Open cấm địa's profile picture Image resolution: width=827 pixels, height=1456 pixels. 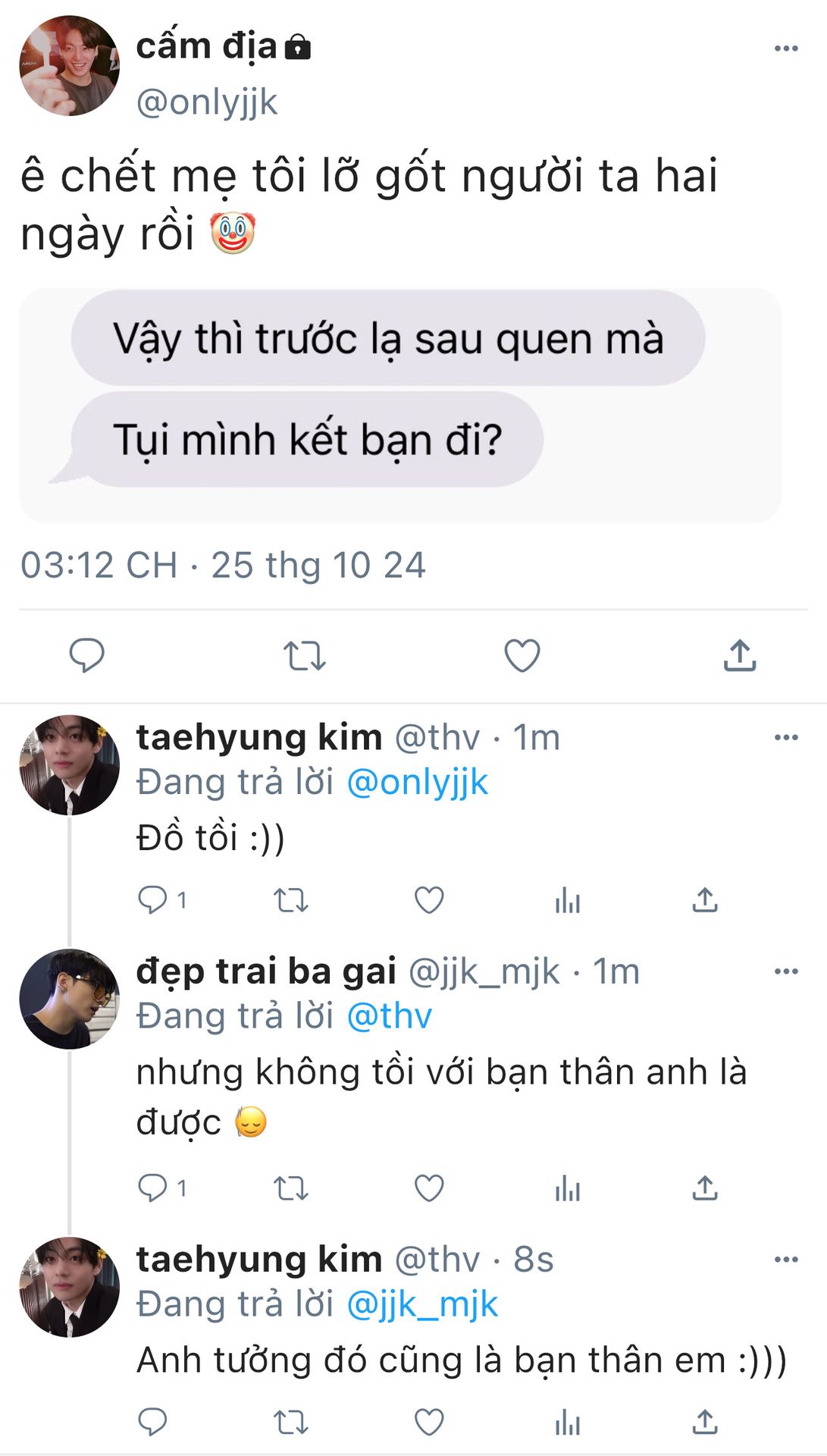pos(69,66)
